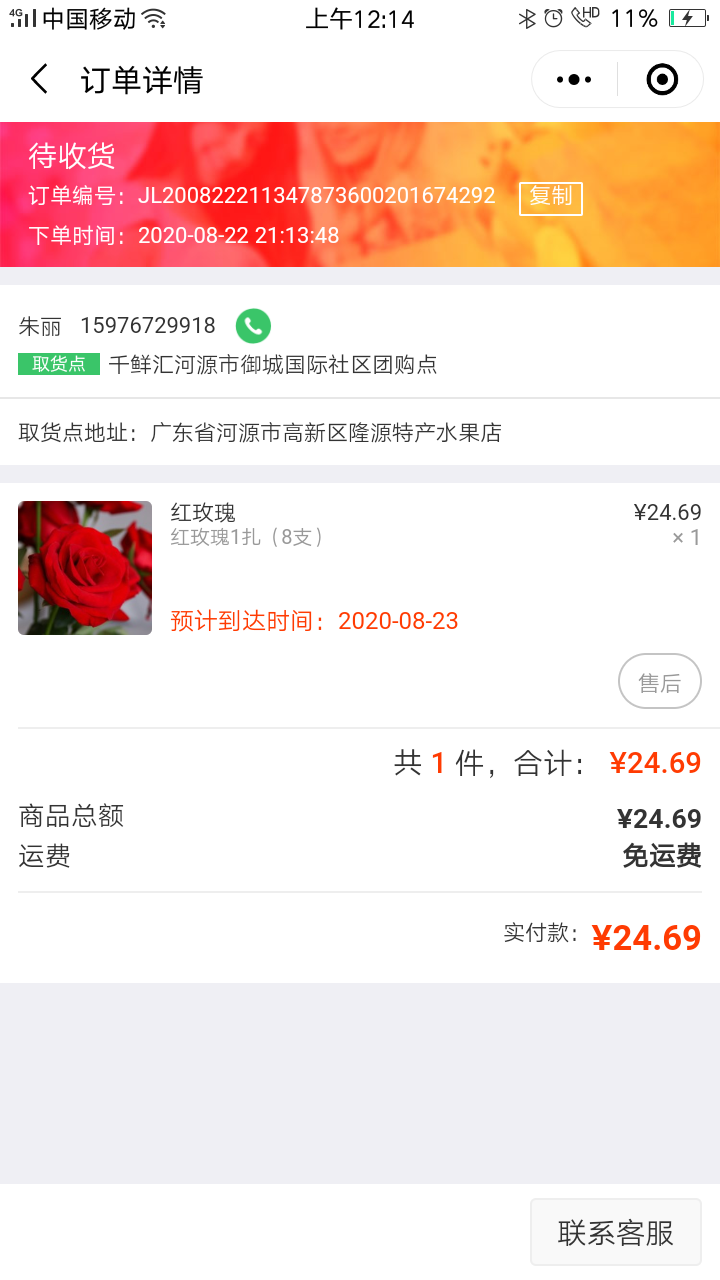Open the mini program three-dot menu
This screenshot has height=1280, width=720.
(574, 79)
